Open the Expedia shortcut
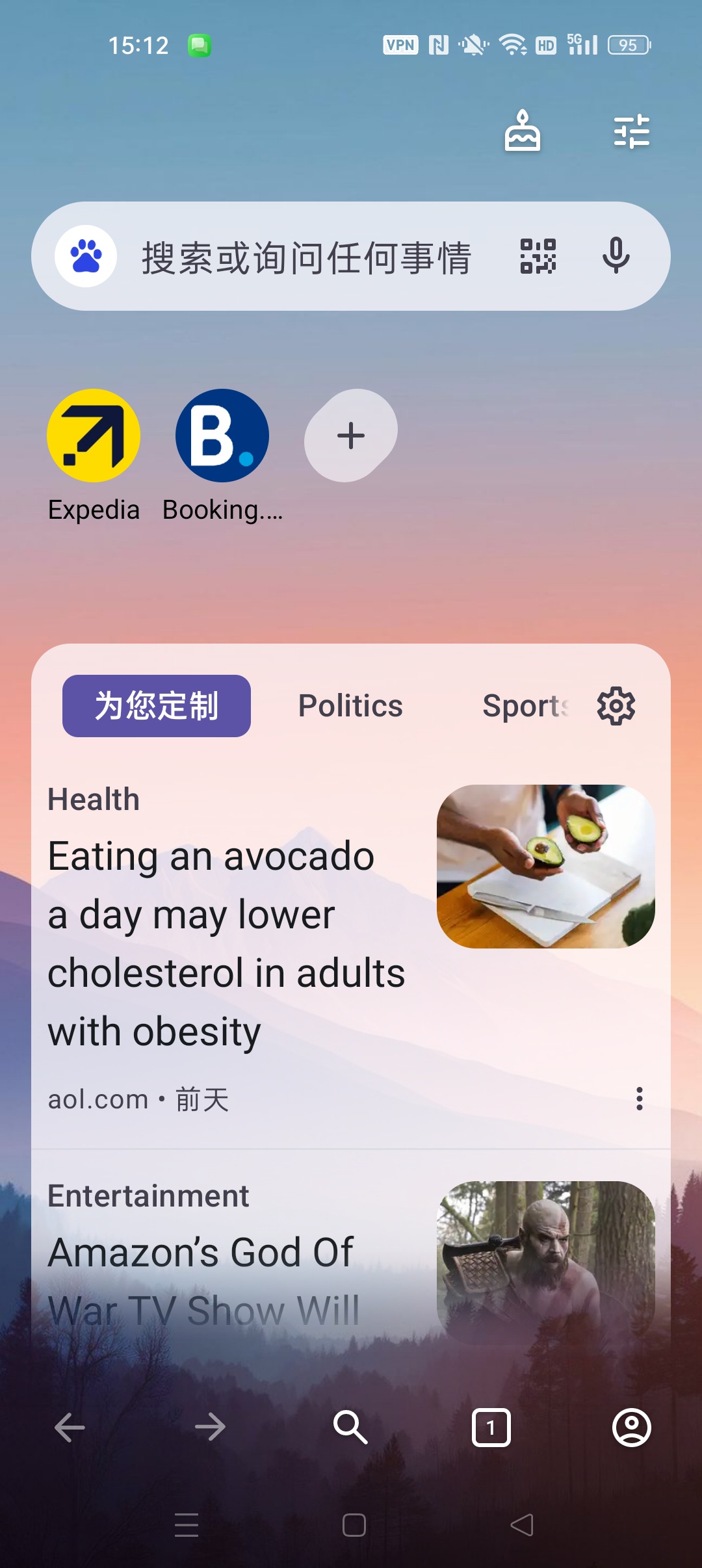 [x=94, y=456]
